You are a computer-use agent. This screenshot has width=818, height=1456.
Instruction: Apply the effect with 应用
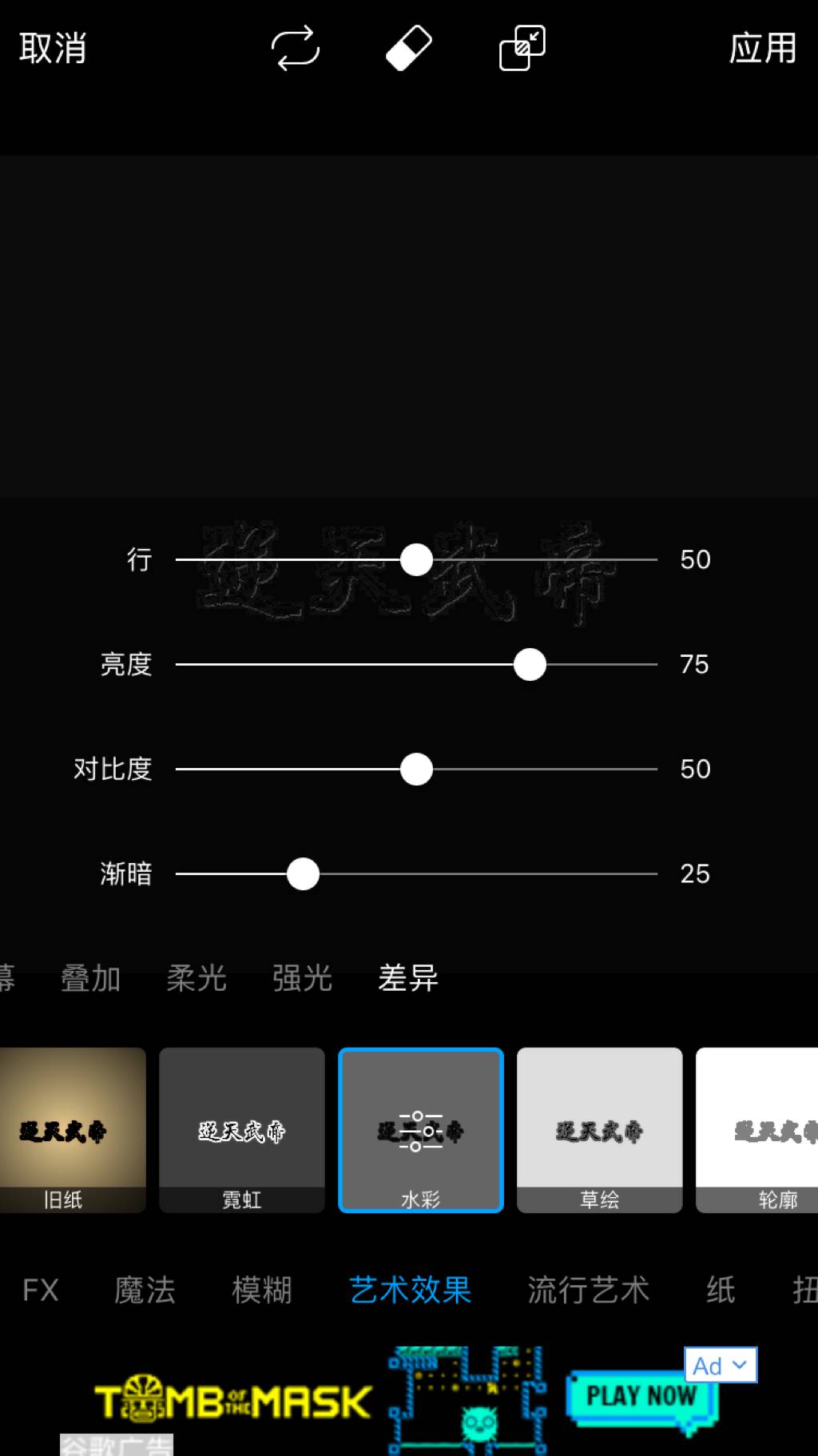click(762, 49)
